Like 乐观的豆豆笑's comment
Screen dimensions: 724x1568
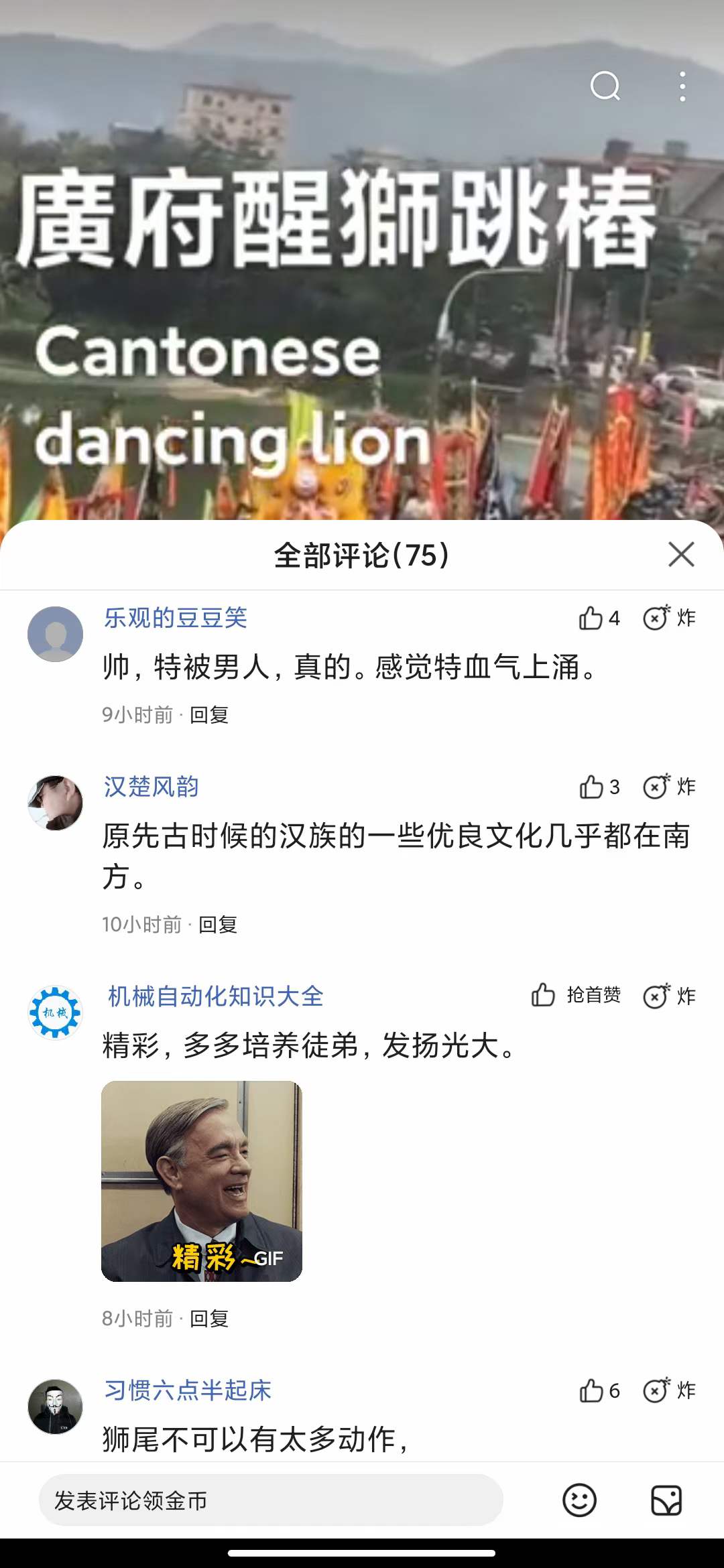(x=599, y=618)
